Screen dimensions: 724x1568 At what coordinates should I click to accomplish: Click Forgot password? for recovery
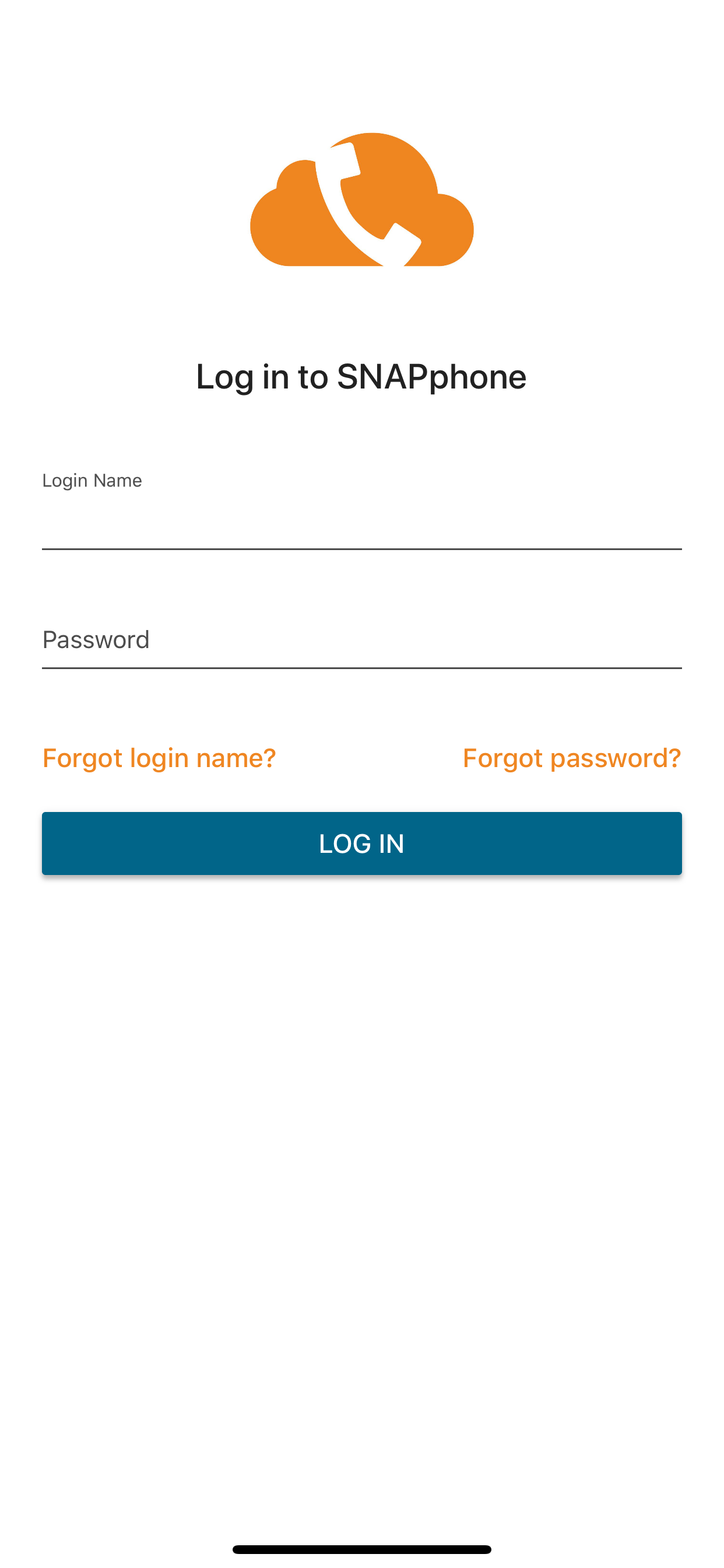[571, 758]
